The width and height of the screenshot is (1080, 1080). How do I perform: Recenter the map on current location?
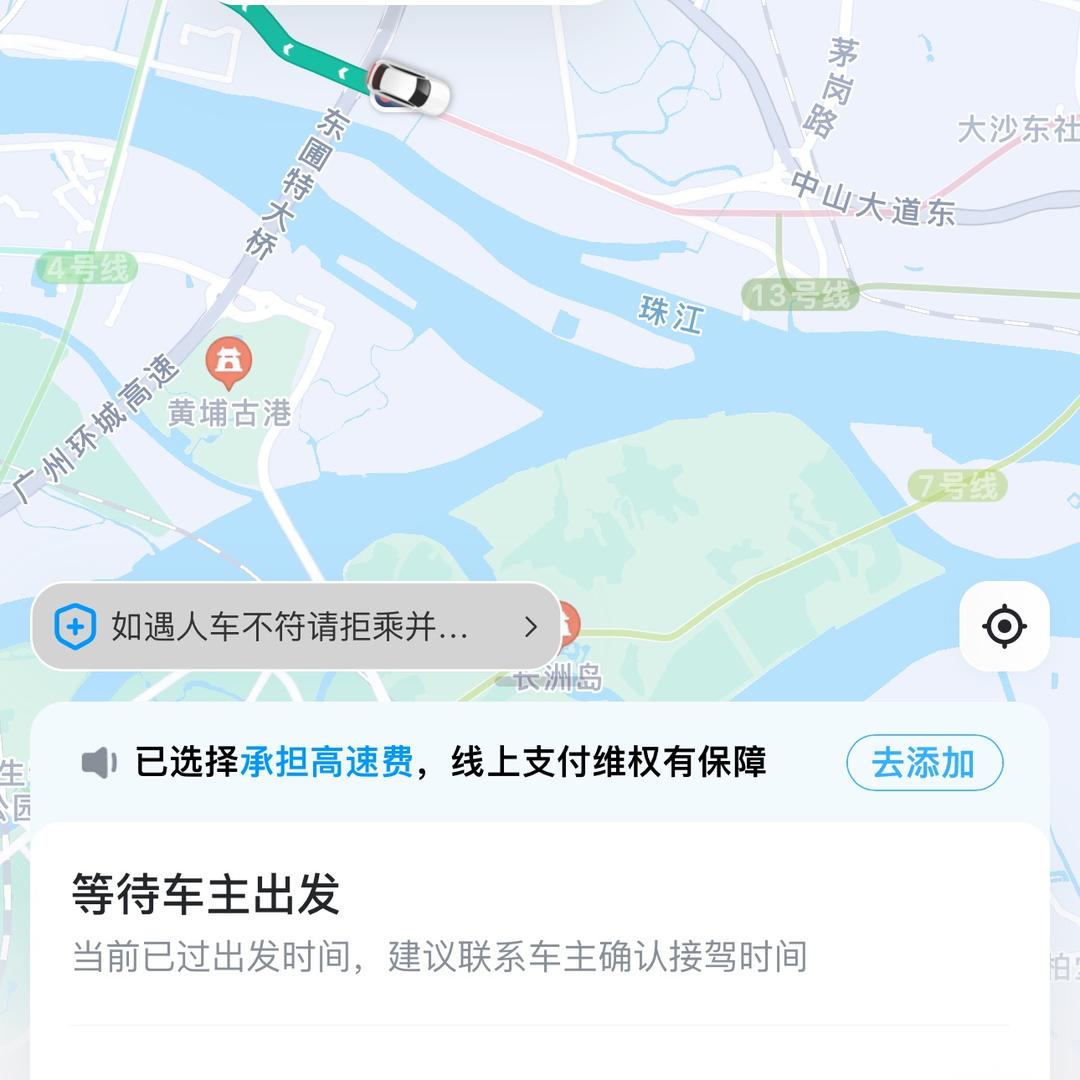(x=1004, y=627)
